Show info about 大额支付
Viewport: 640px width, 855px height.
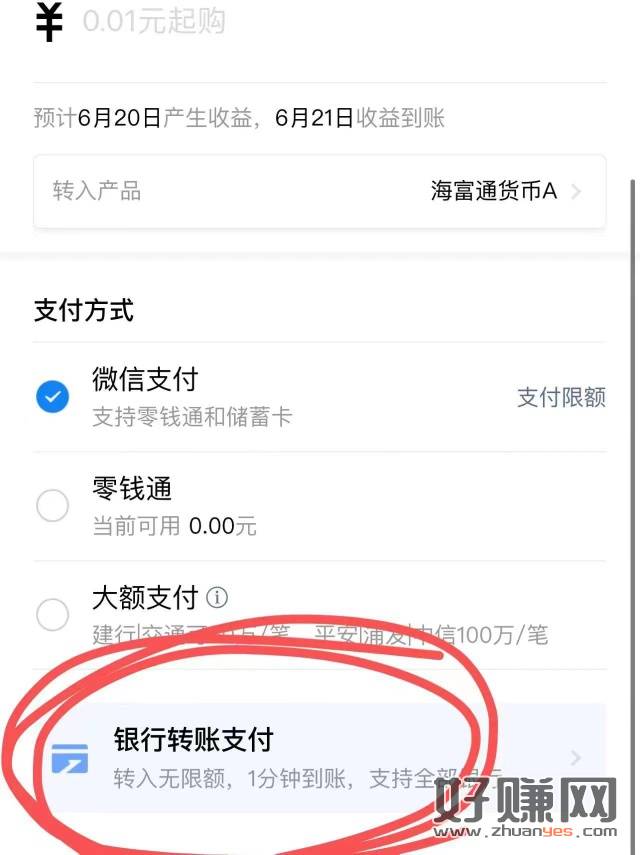click(x=217, y=598)
